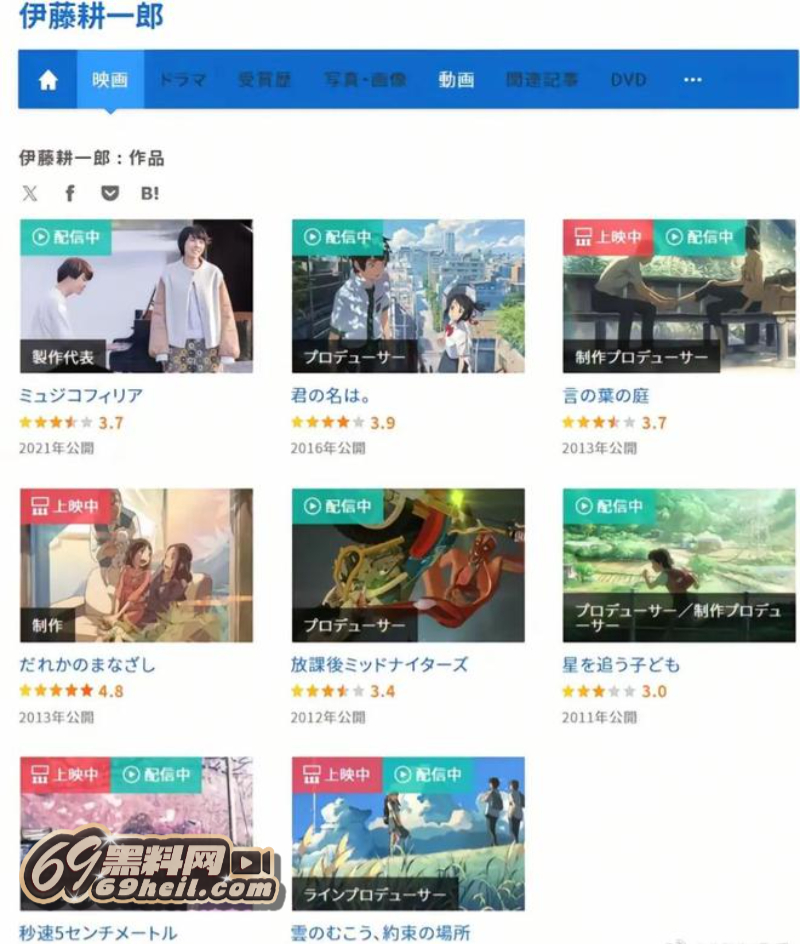Switch to the 動画 tab
Viewport: 800px width, 944px height.
(x=456, y=80)
